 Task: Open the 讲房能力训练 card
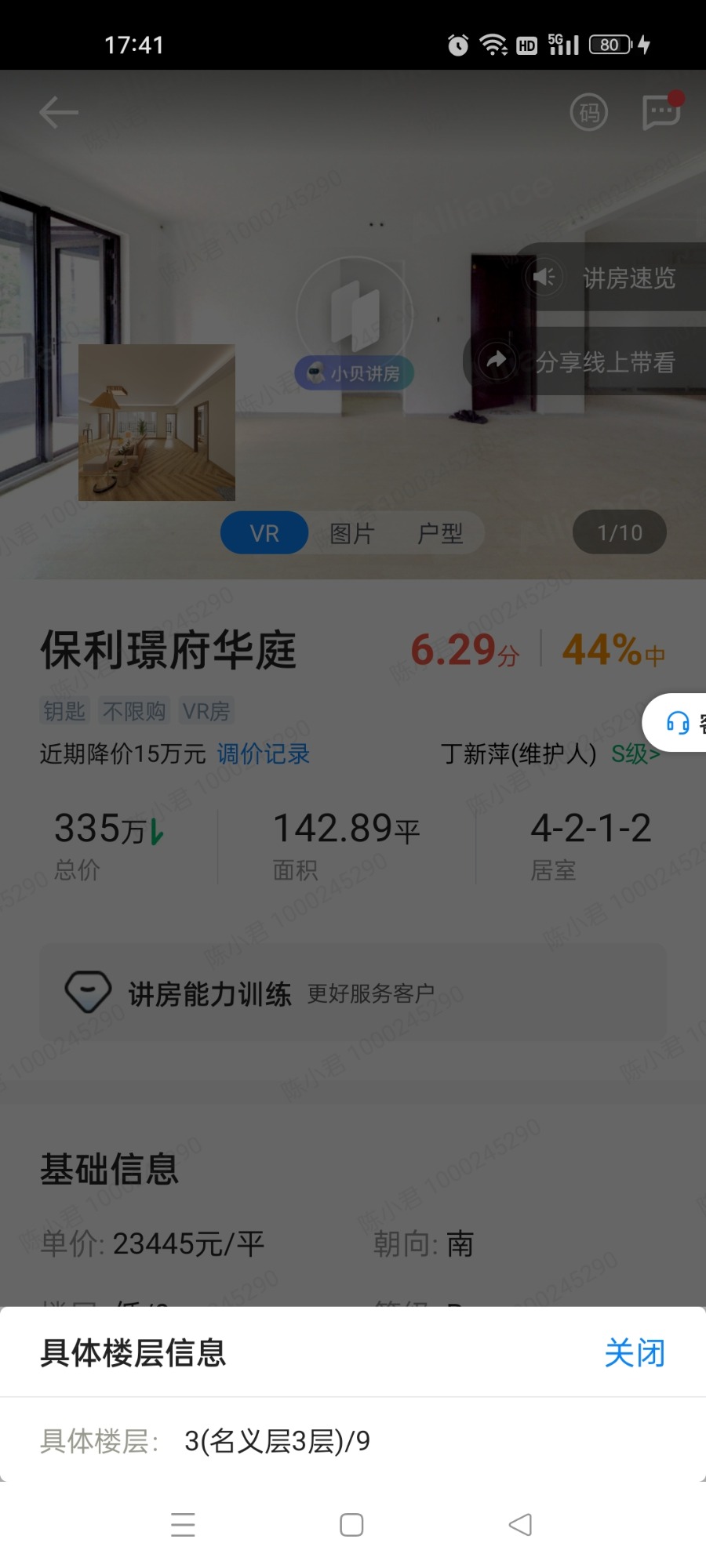[x=353, y=993]
